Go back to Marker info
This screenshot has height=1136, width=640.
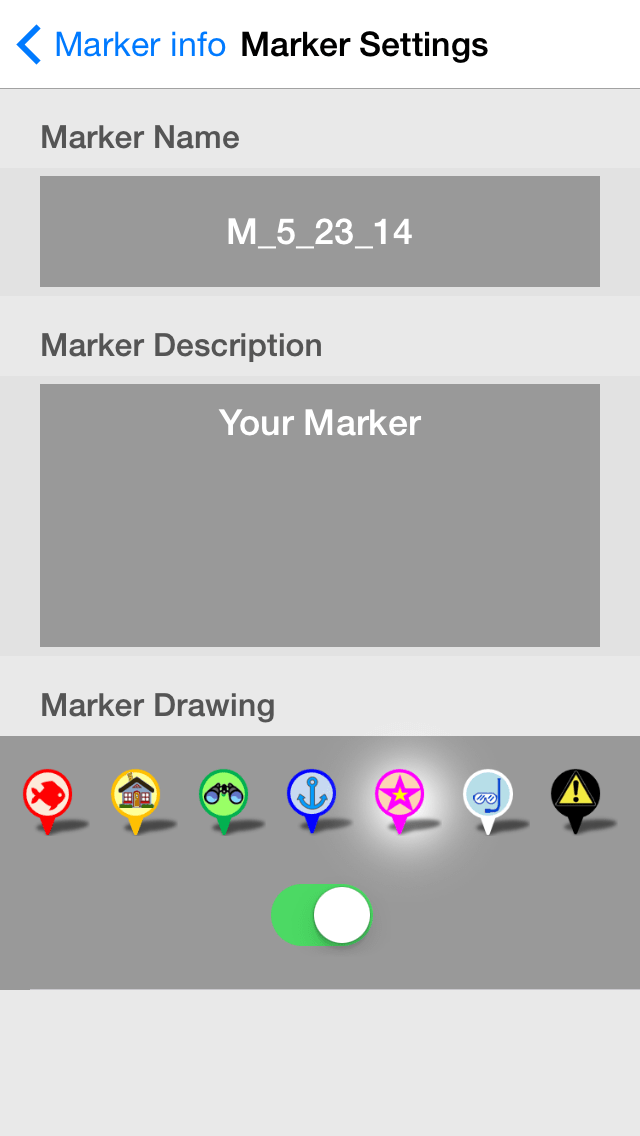[x=122, y=45]
